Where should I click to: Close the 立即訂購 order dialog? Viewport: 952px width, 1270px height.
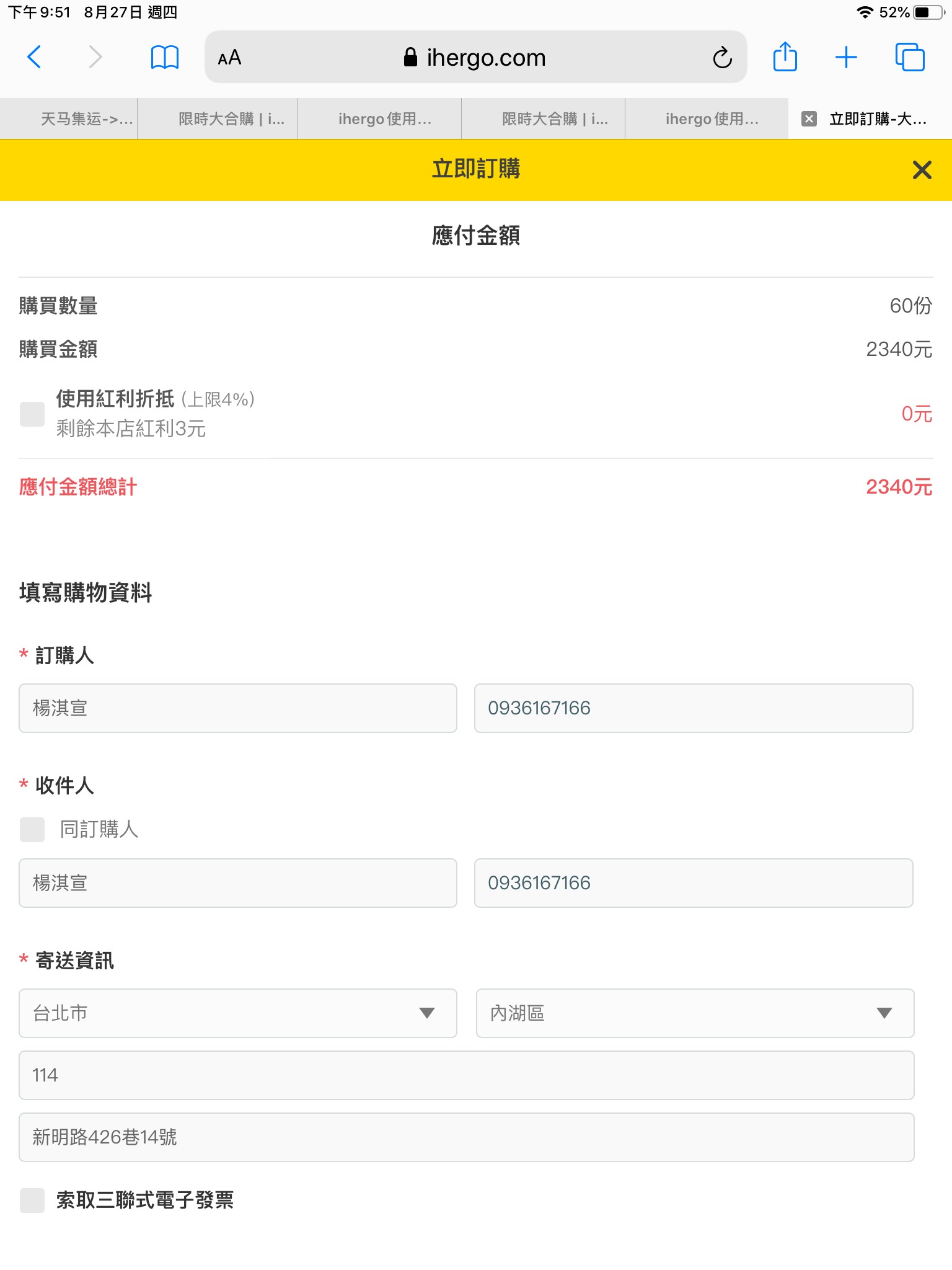pos(922,169)
